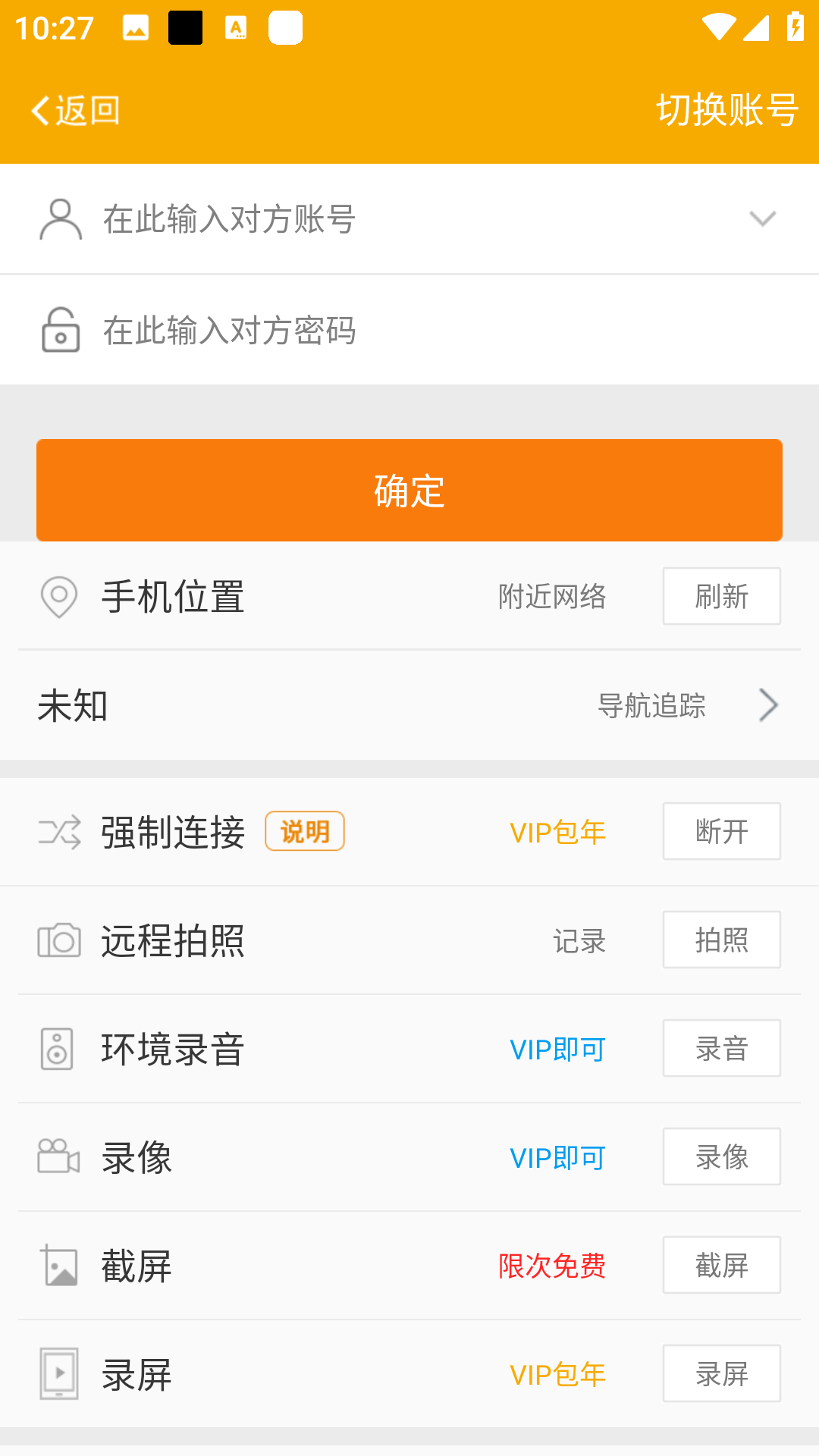Tap 断开 to disconnect forced connection

(721, 831)
